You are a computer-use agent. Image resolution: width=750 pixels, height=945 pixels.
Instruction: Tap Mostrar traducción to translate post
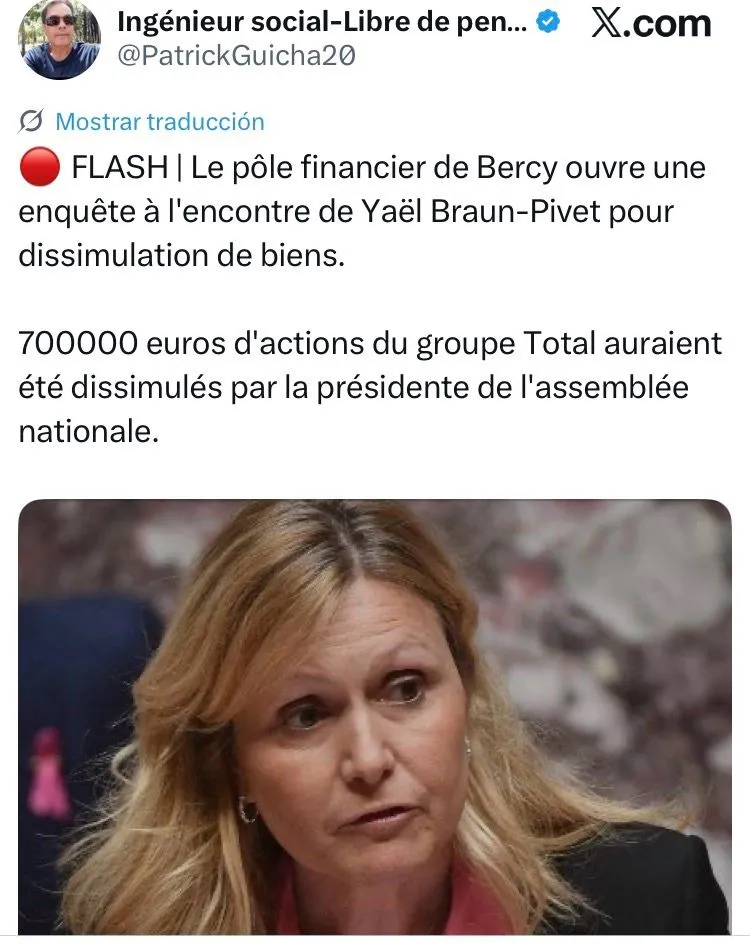pos(159,122)
